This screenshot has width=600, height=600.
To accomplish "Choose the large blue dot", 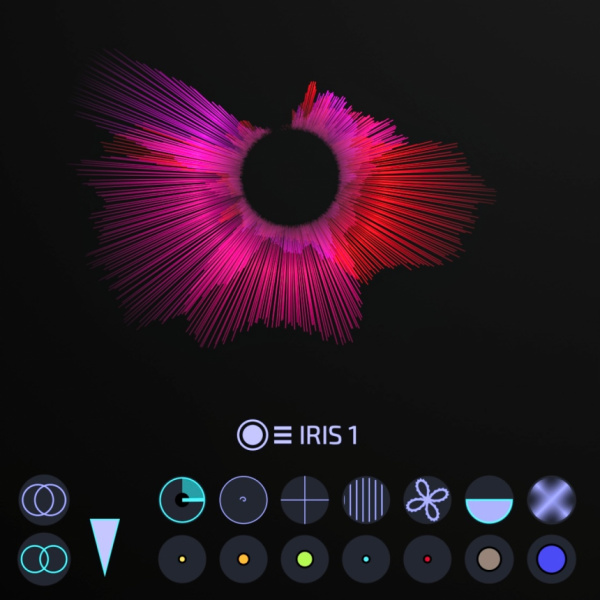I will click(551, 560).
